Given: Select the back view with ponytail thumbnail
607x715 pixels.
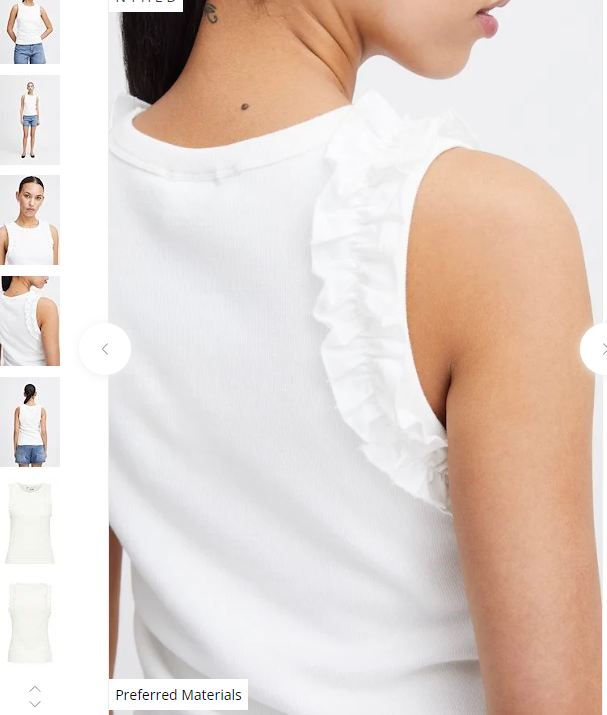Looking at the screenshot, I should (x=30, y=422).
